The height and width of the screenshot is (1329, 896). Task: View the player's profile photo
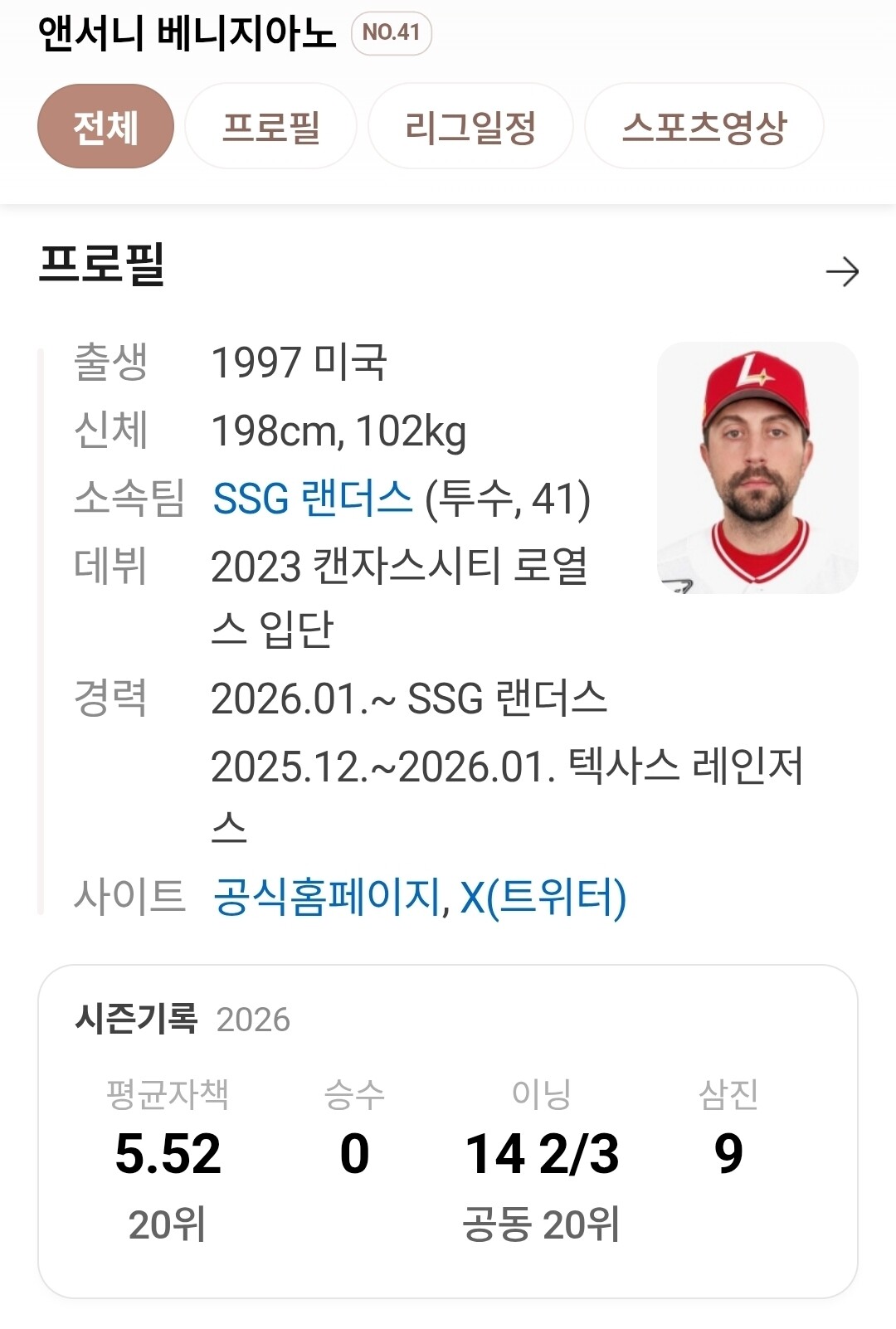pyautogui.click(x=757, y=468)
